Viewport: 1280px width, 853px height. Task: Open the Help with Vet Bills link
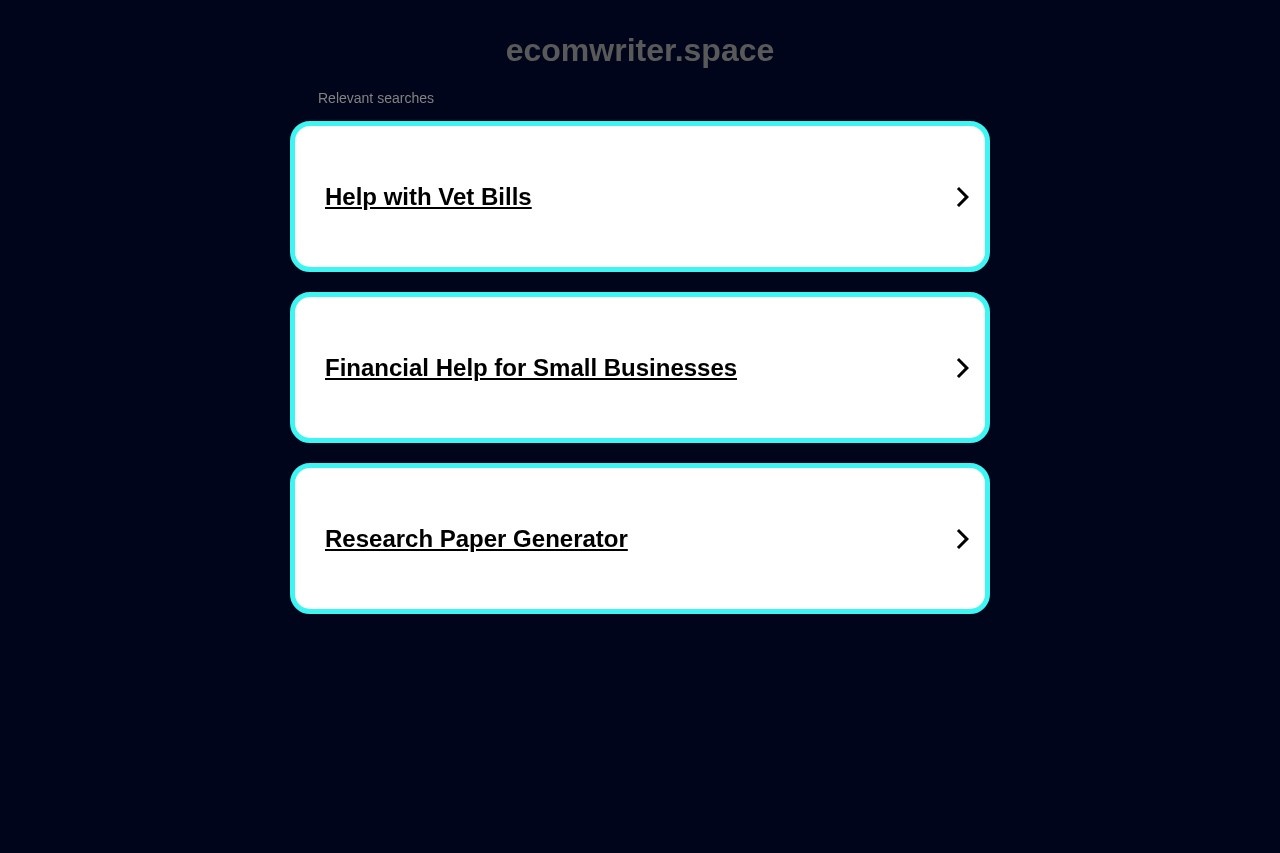click(x=428, y=197)
